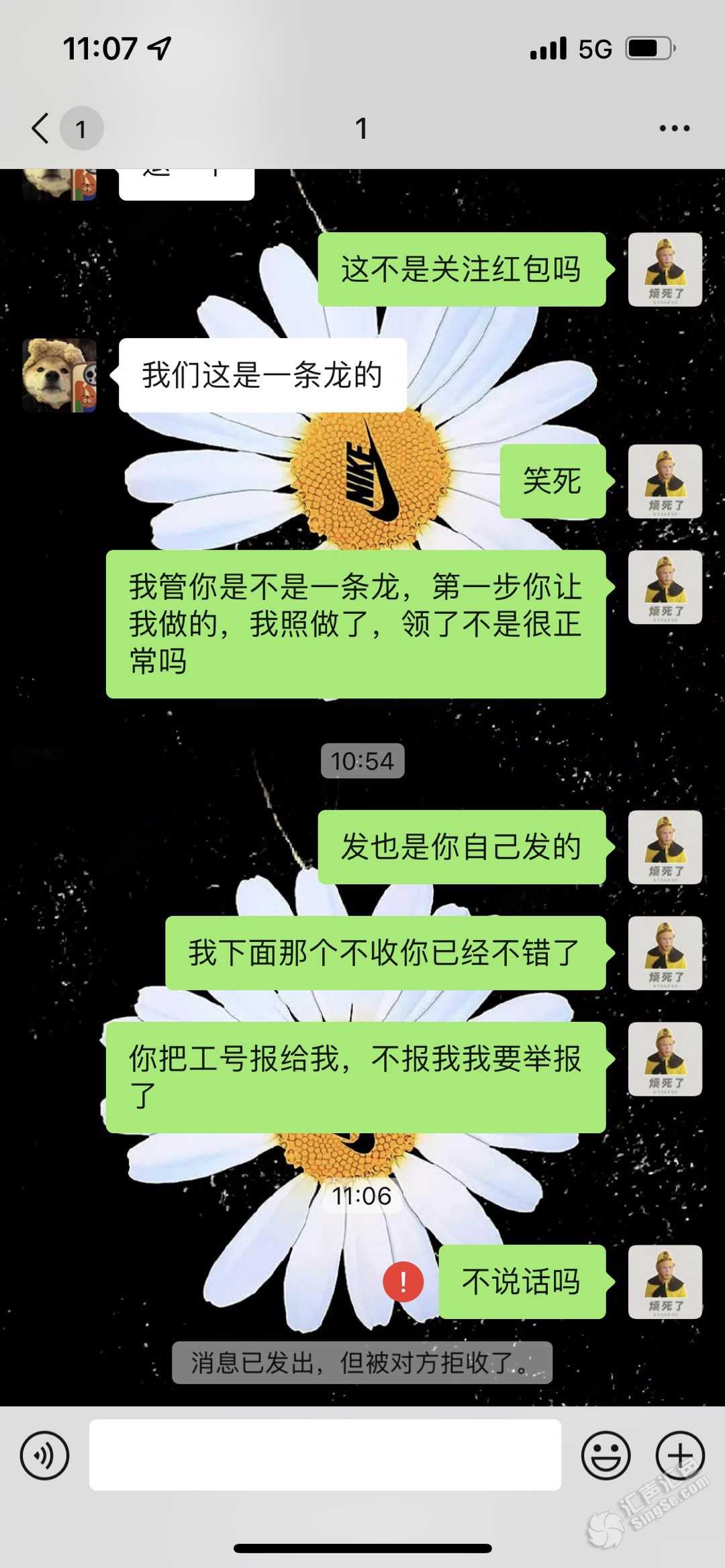This screenshot has width=725, height=1568.
Task: Open the emoji sticker panel
Action: click(606, 1455)
